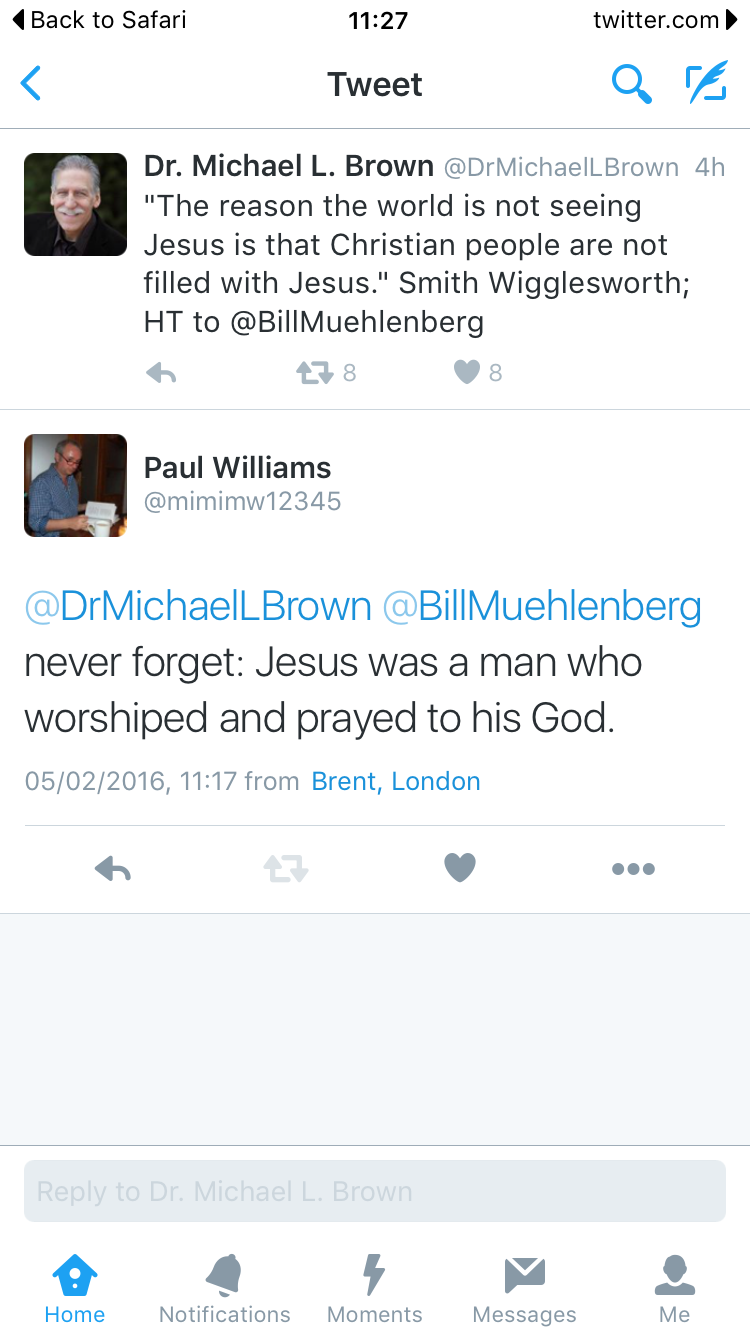Open the Brent, London location link

pos(396,781)
